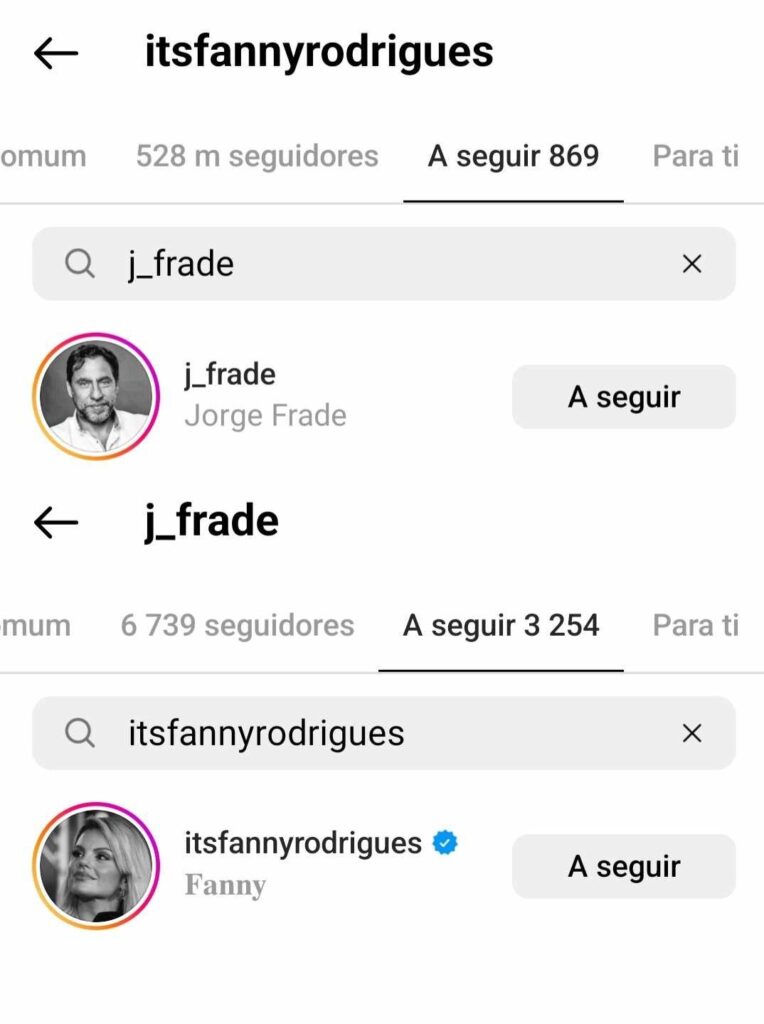Go back from the j_frade following list
This screenshot has width=764, height=1024.
56,522
